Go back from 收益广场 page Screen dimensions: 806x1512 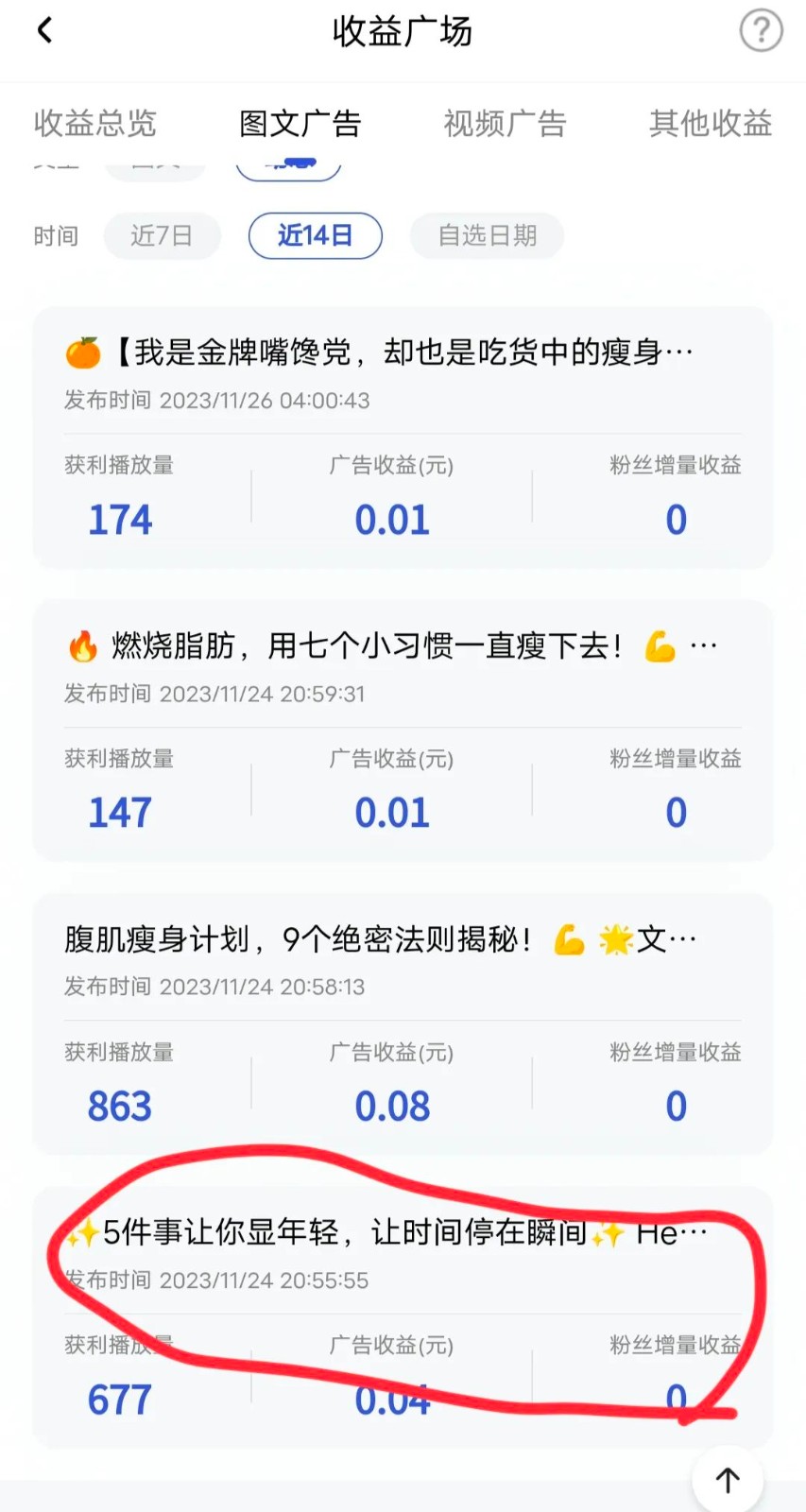44,31
